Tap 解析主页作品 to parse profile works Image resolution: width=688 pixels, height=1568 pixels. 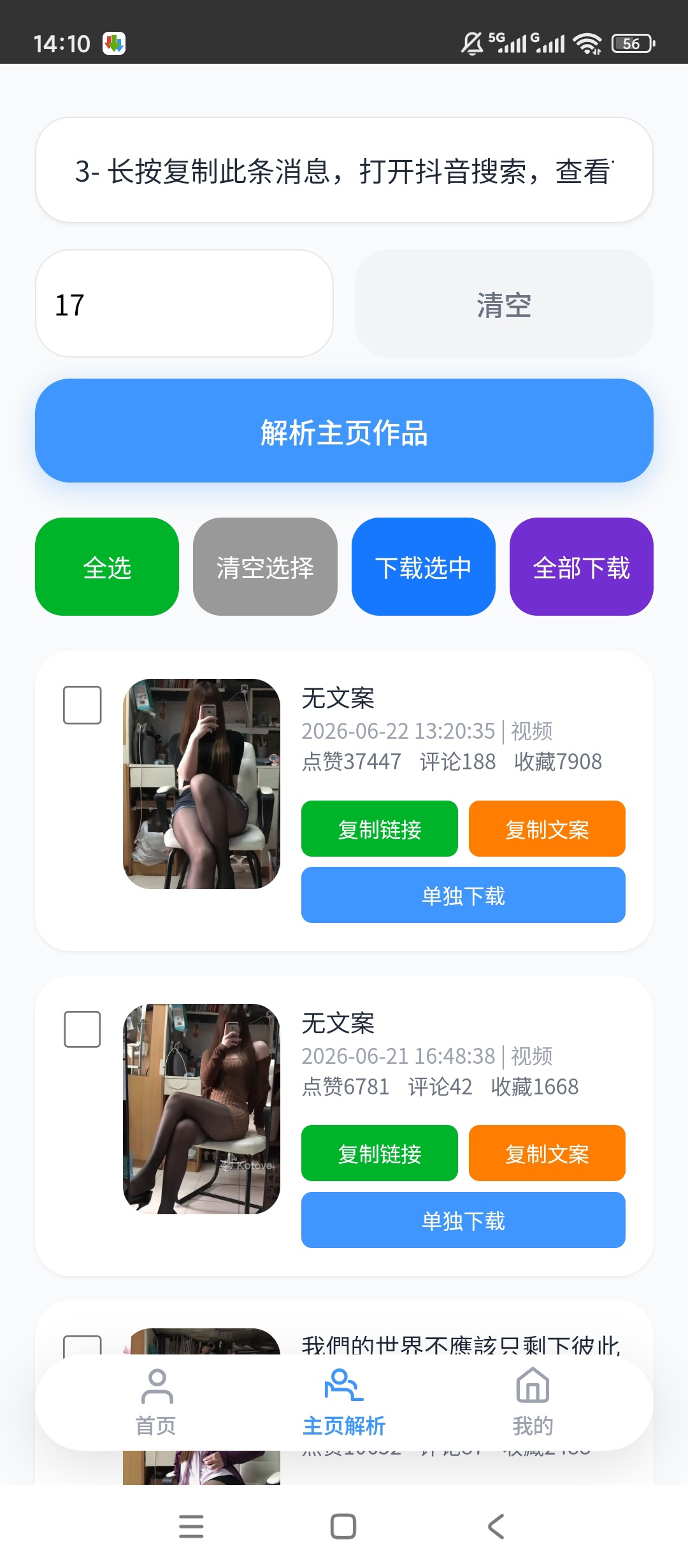pyautogui.click(x=344, y=431)
